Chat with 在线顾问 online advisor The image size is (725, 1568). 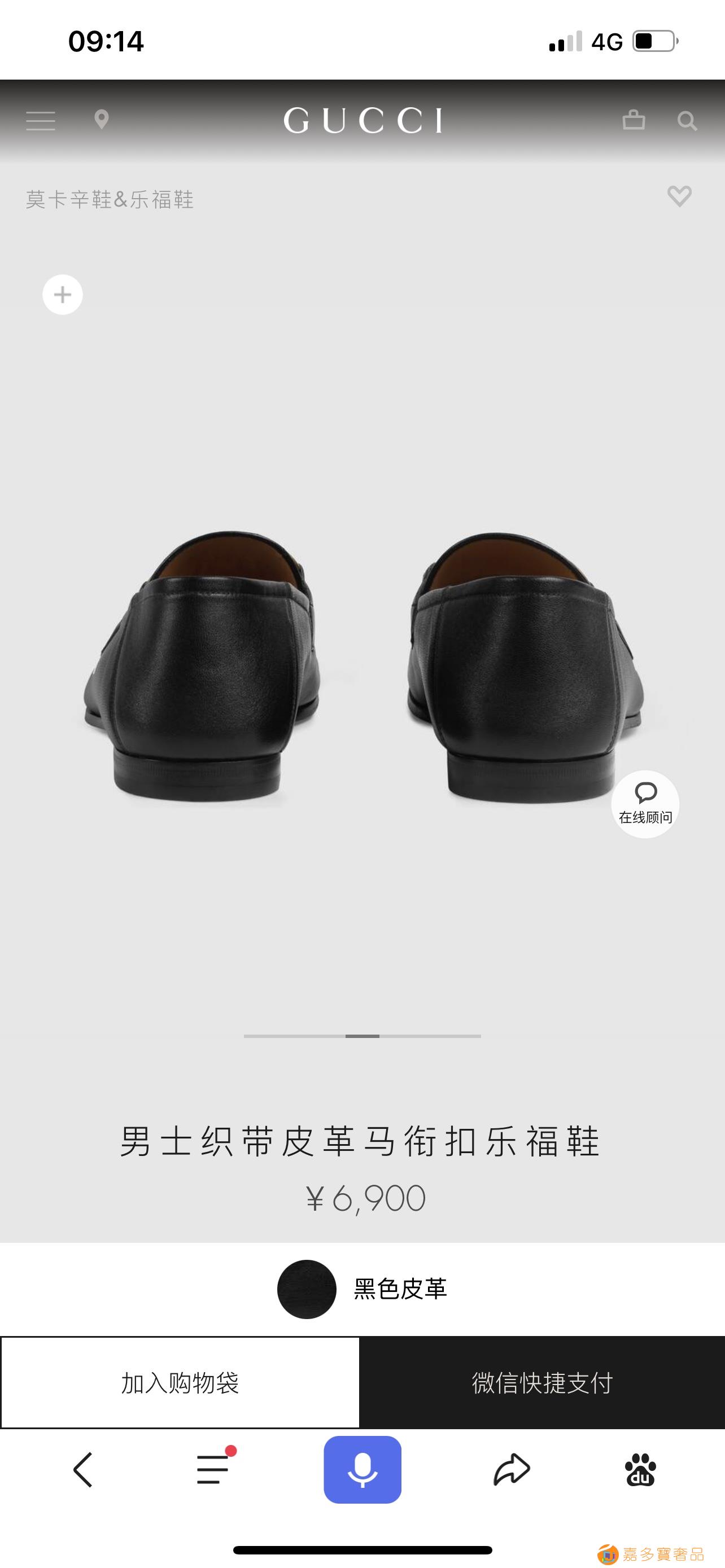(645, 804)
